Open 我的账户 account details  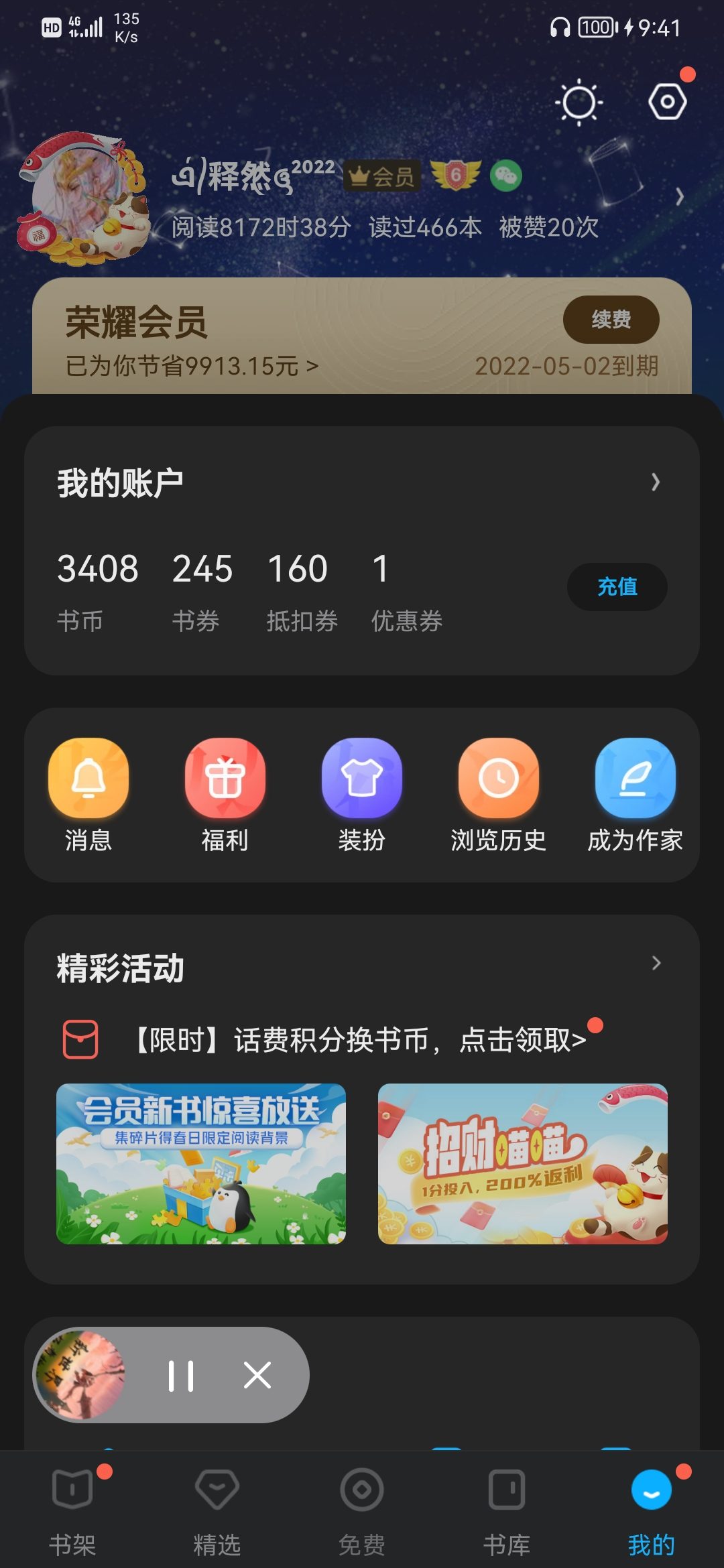[x=655, y=482]
